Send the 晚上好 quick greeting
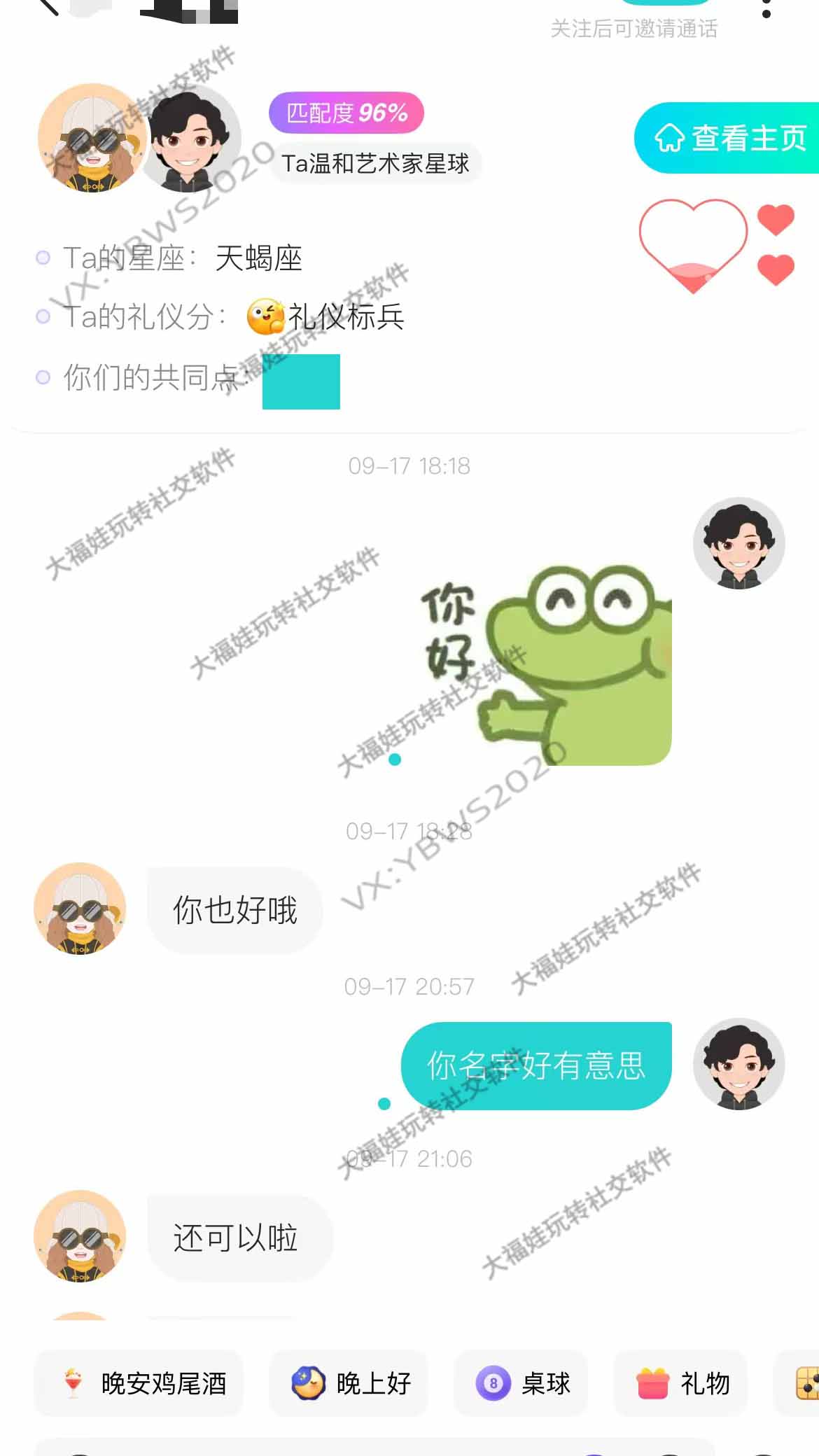The image size is (819, 1456). [349, 1384]
